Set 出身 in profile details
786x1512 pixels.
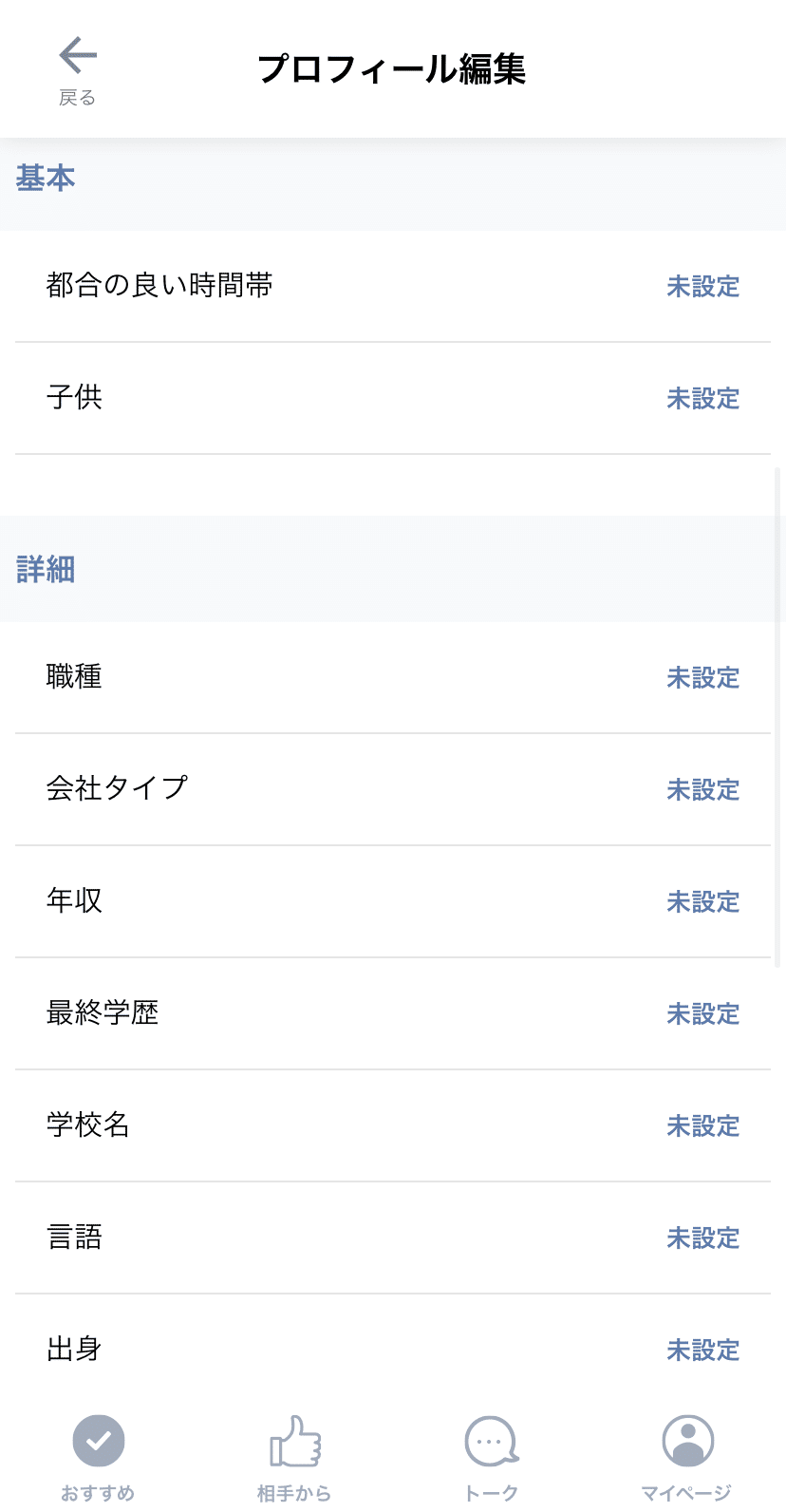(x=392, y=1349)
